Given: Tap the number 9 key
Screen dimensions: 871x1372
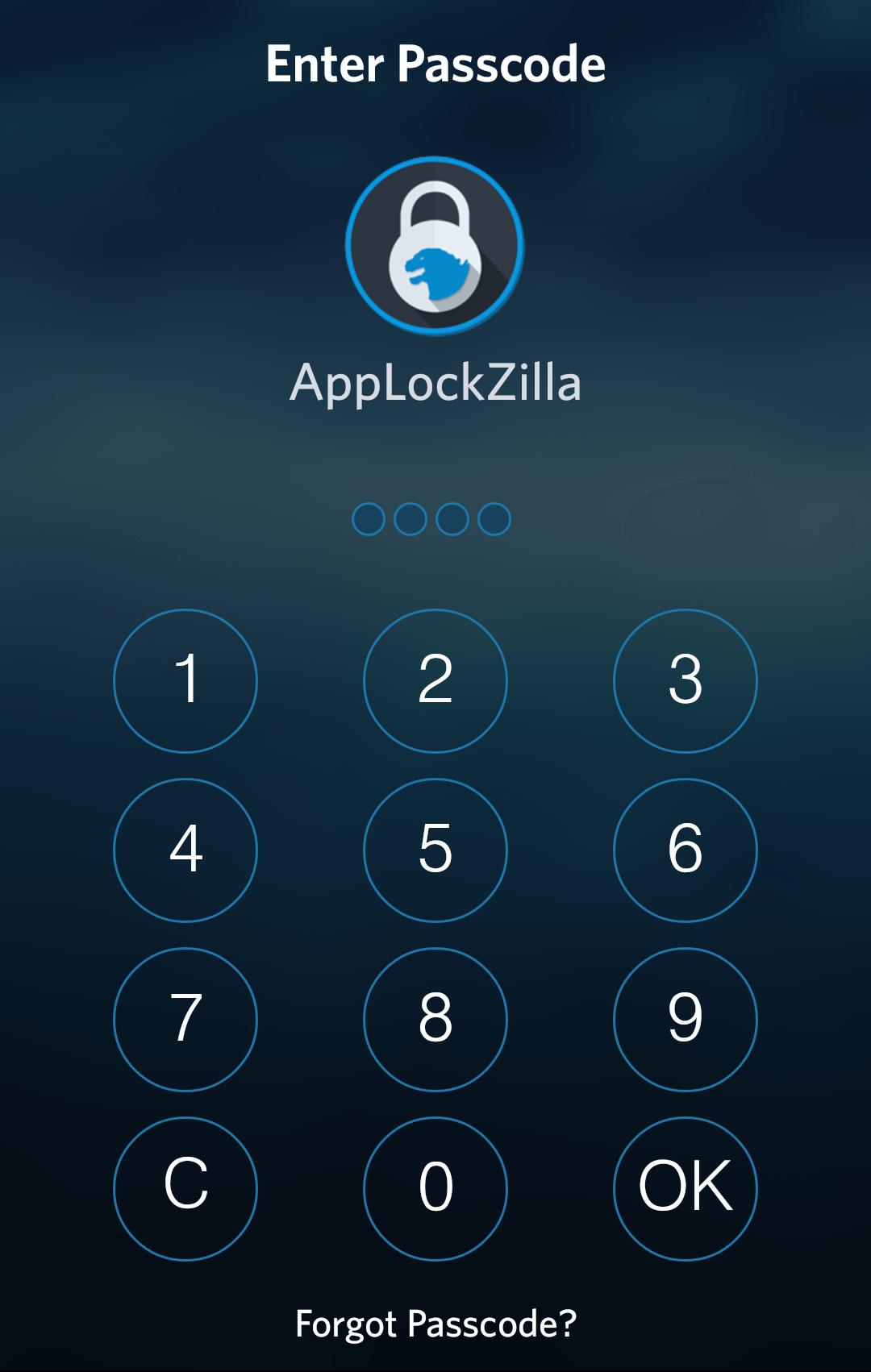Looking at the screenshot, I should (686, 1020).
